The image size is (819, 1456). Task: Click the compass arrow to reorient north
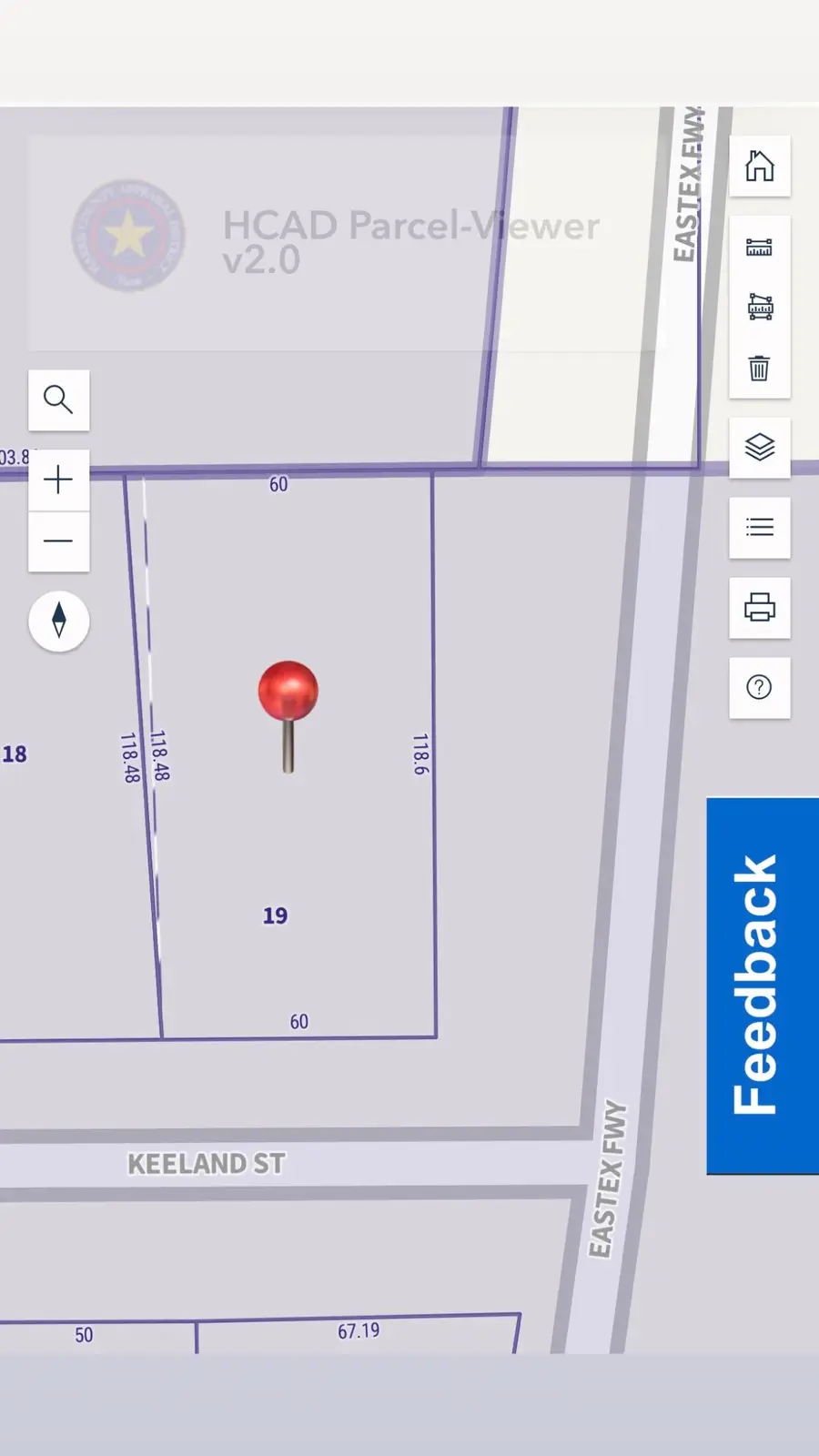coord(59,621)
